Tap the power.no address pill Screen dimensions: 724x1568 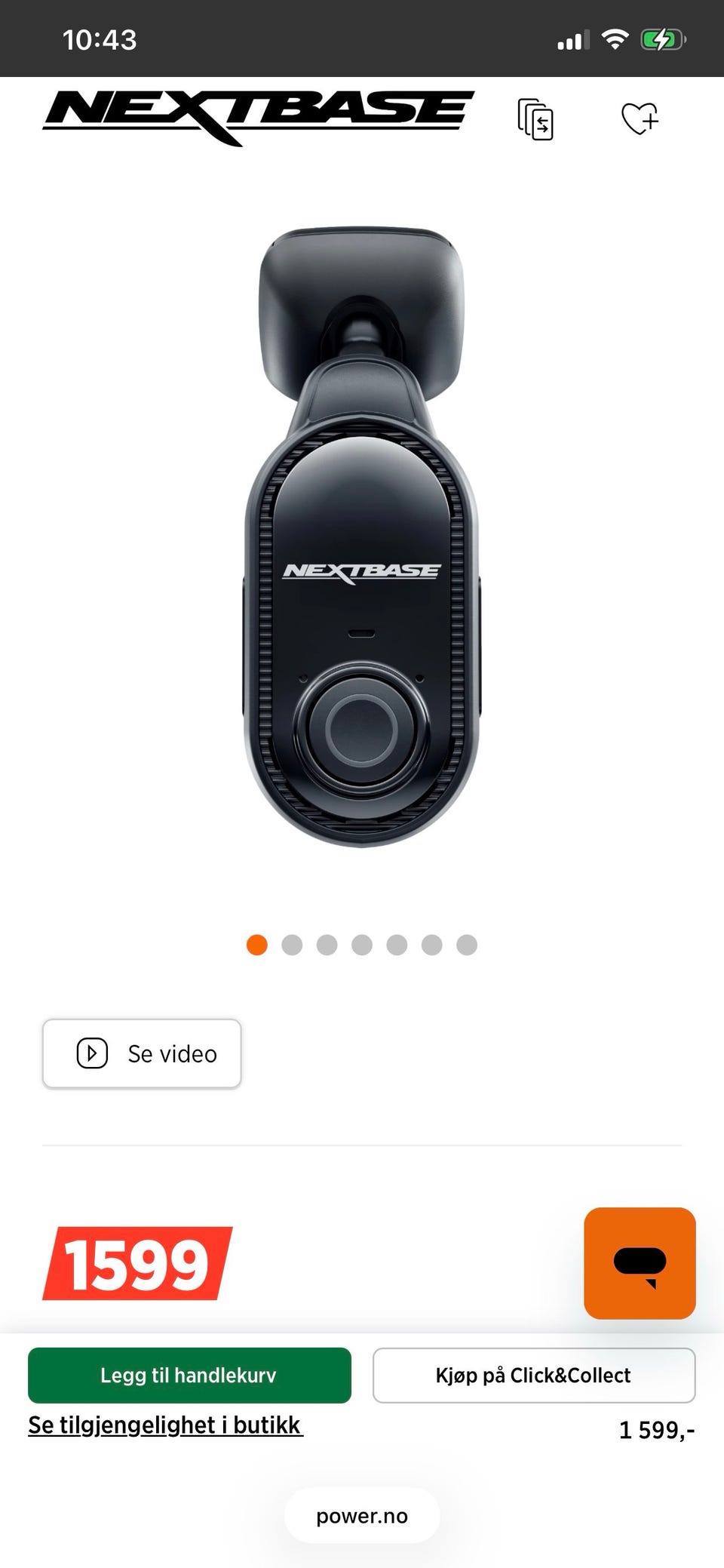[362, 1515]
